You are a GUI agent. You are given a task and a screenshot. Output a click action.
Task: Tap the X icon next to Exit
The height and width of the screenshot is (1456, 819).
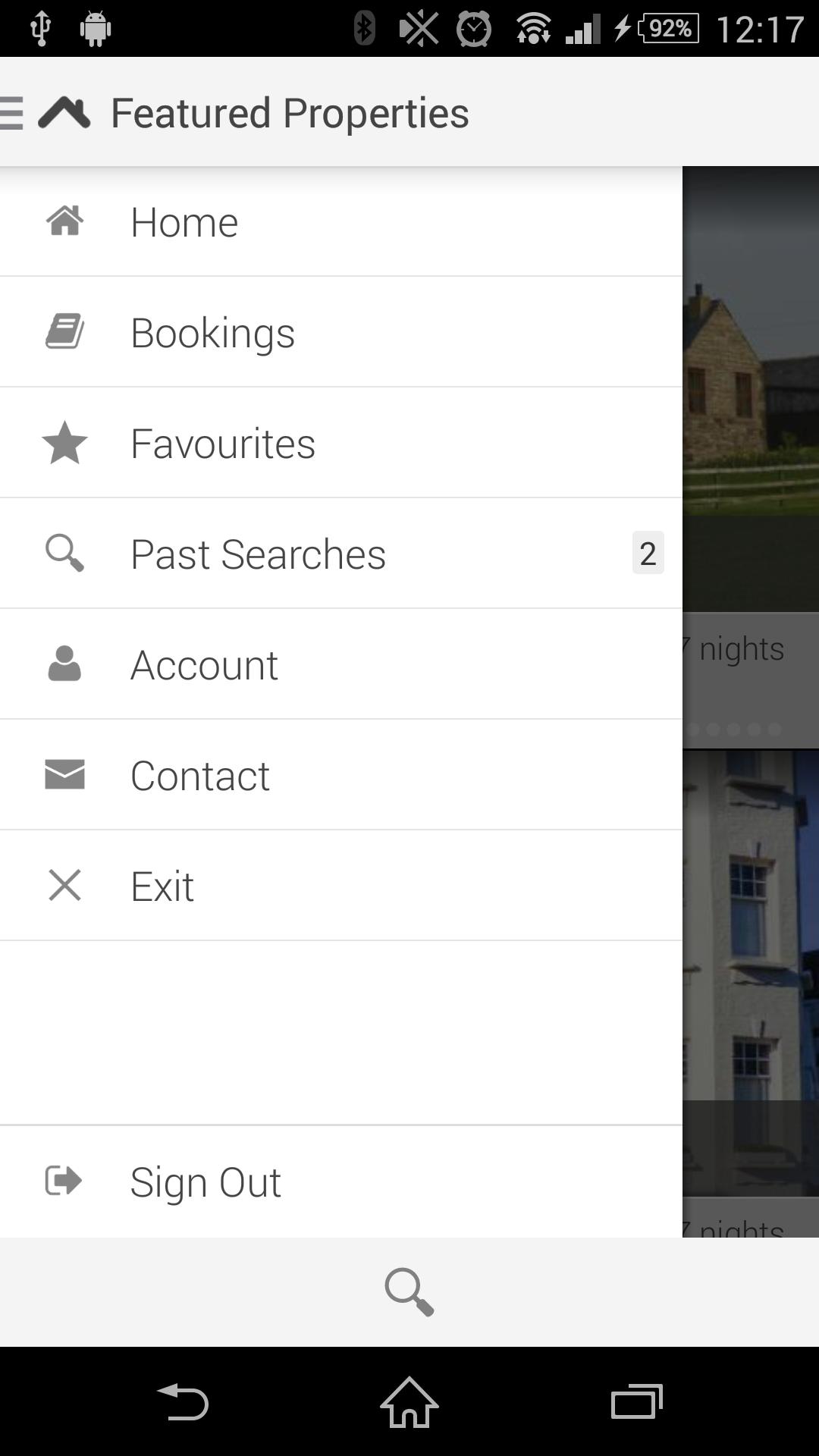pyautogui.click(x=65, y=885)
